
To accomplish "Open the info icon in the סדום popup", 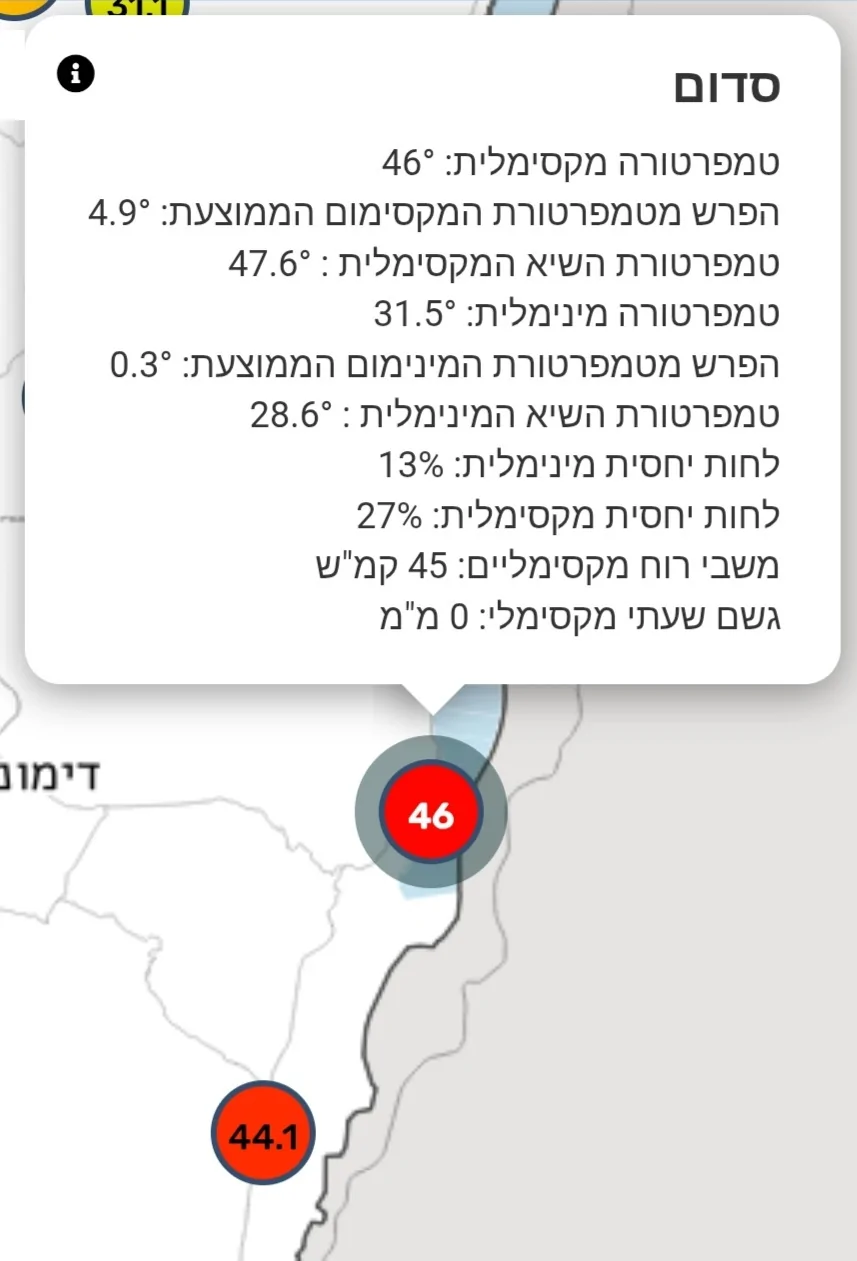I will tap(76, 73).
